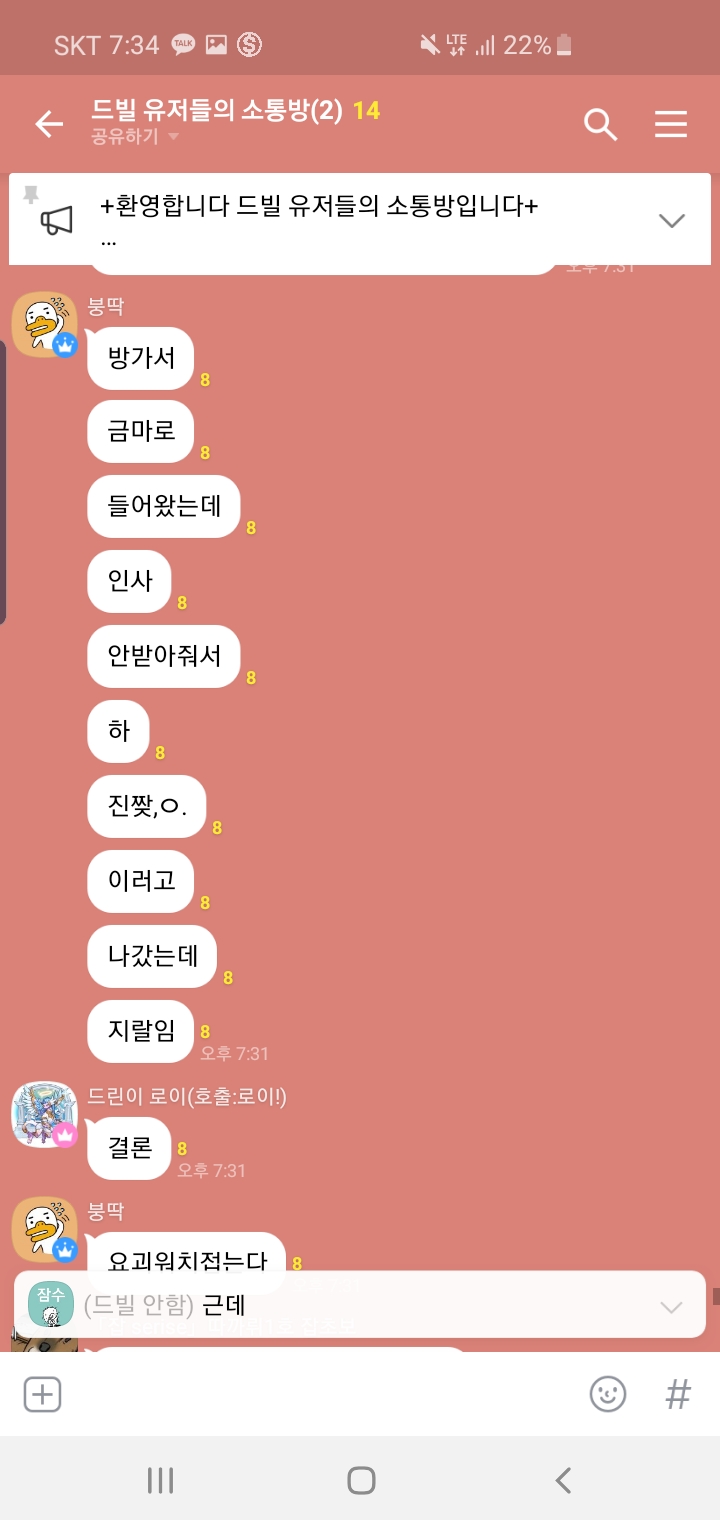Jump to the new 근데 message preview
The width and height of the screenshot is (720, 1520).
point(360,1304)
